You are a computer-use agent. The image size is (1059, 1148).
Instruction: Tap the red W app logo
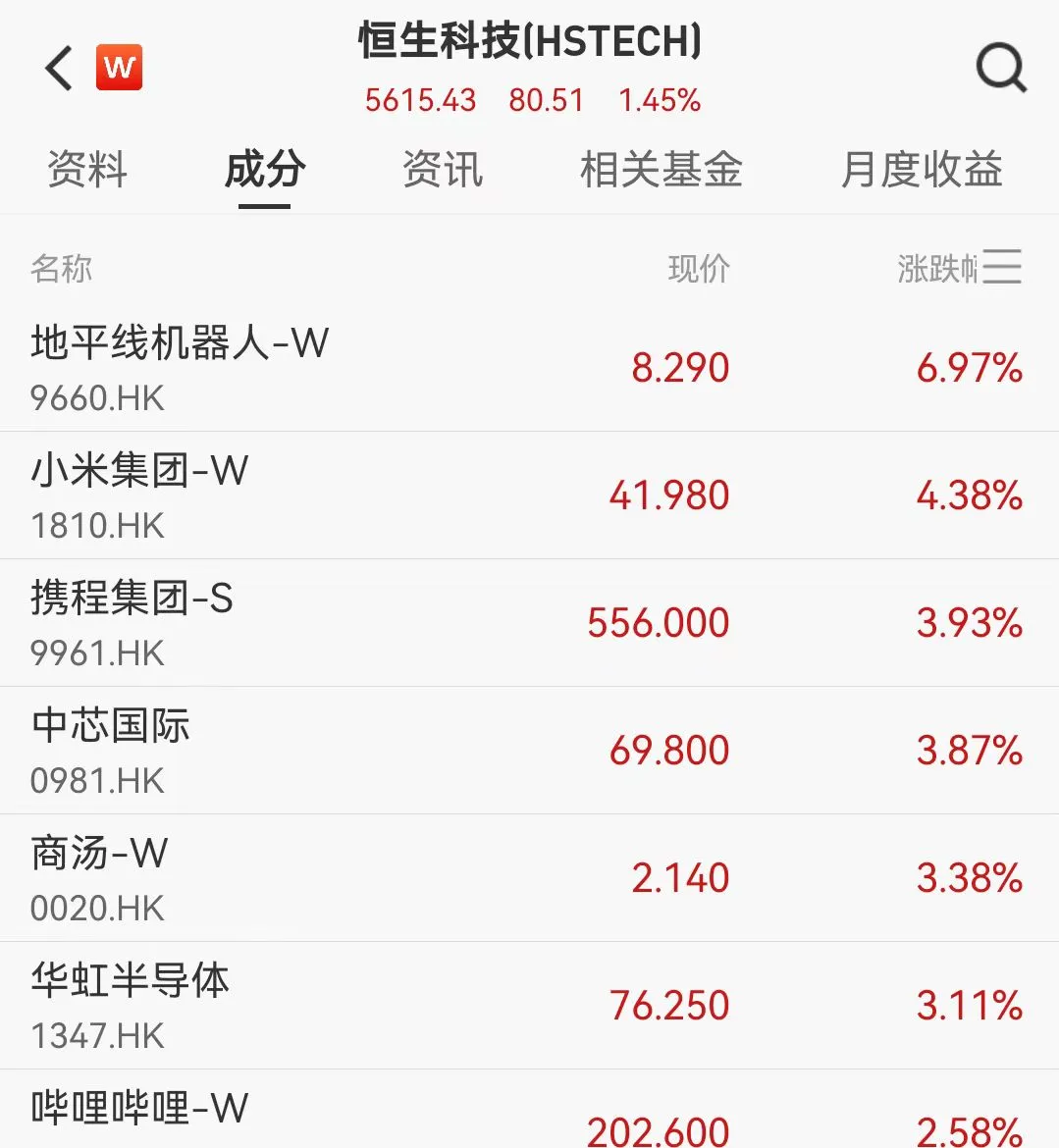(119, 67)
